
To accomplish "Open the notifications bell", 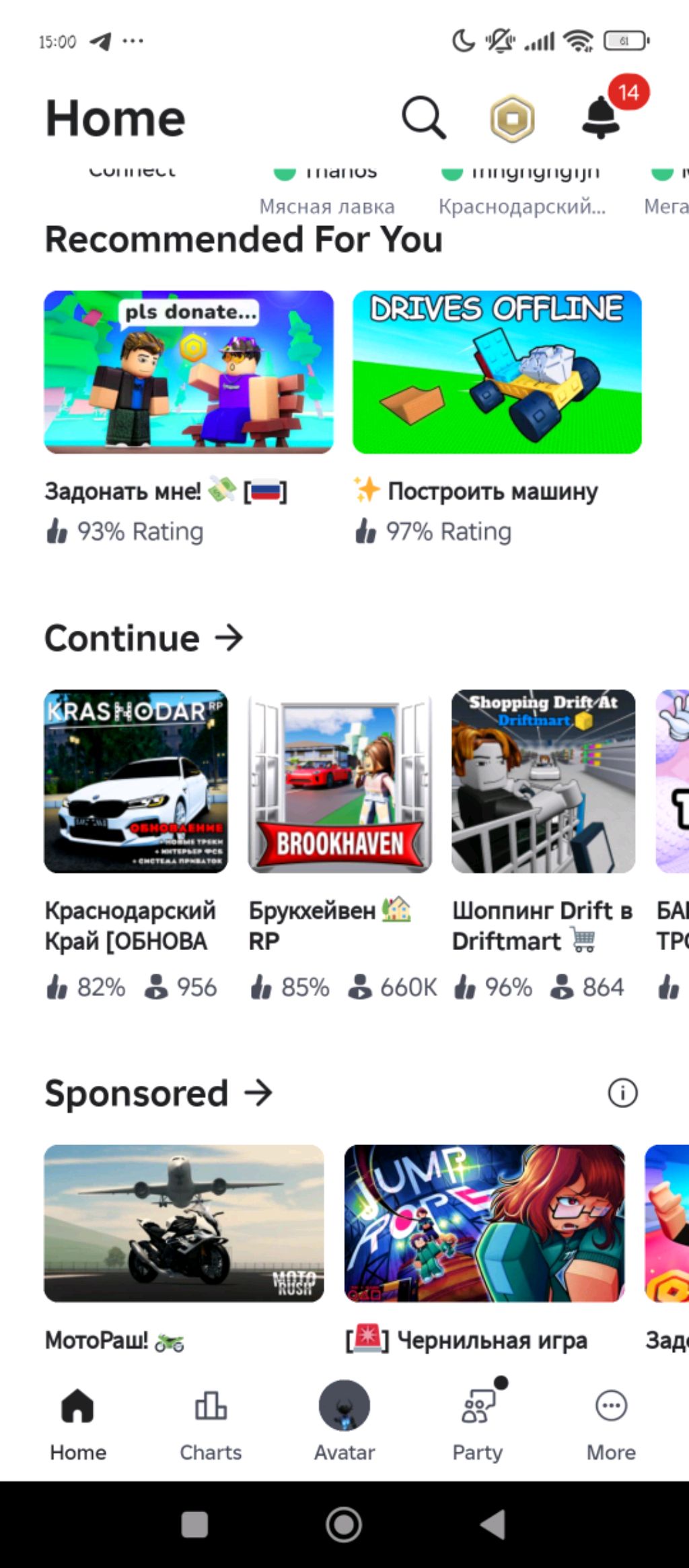I will pyautogui.click(x=601, y=118).
